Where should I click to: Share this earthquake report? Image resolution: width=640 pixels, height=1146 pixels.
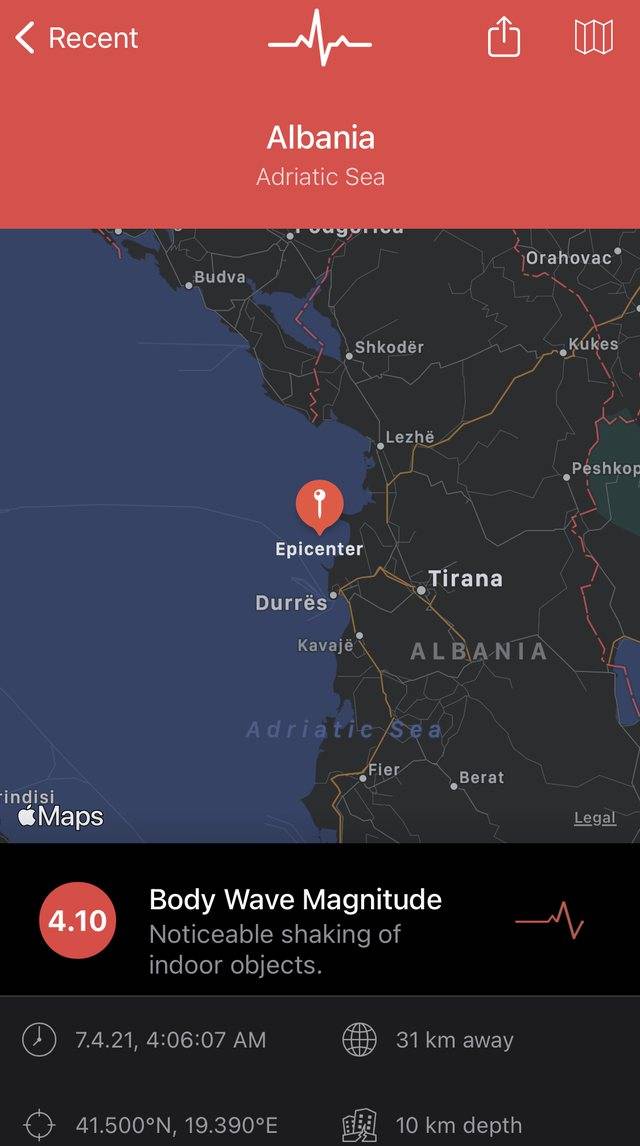pyautogui.click(x=504, y=39)
